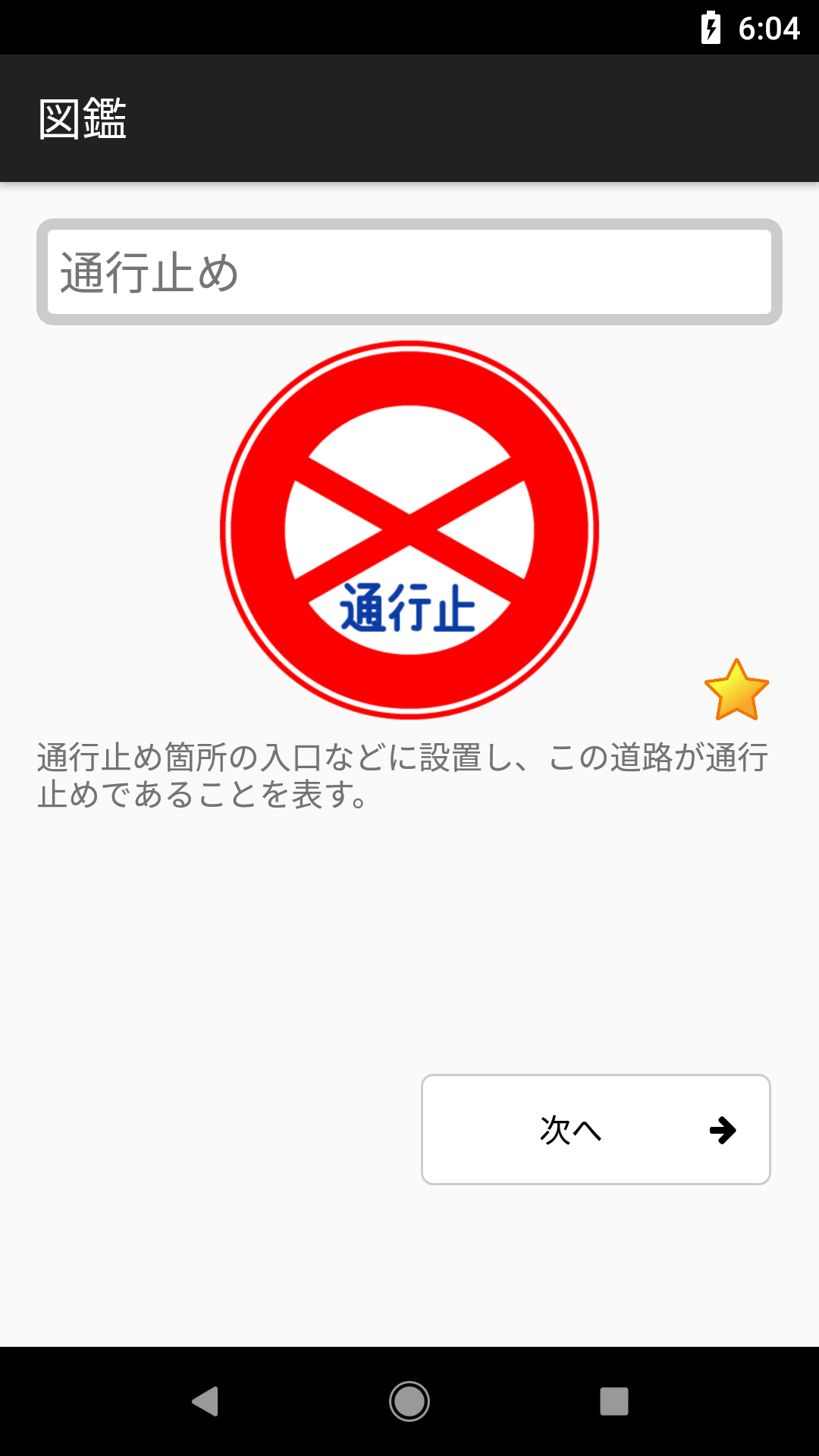
Task: Go to the home screen
Action: click(x=409, y=1401)
